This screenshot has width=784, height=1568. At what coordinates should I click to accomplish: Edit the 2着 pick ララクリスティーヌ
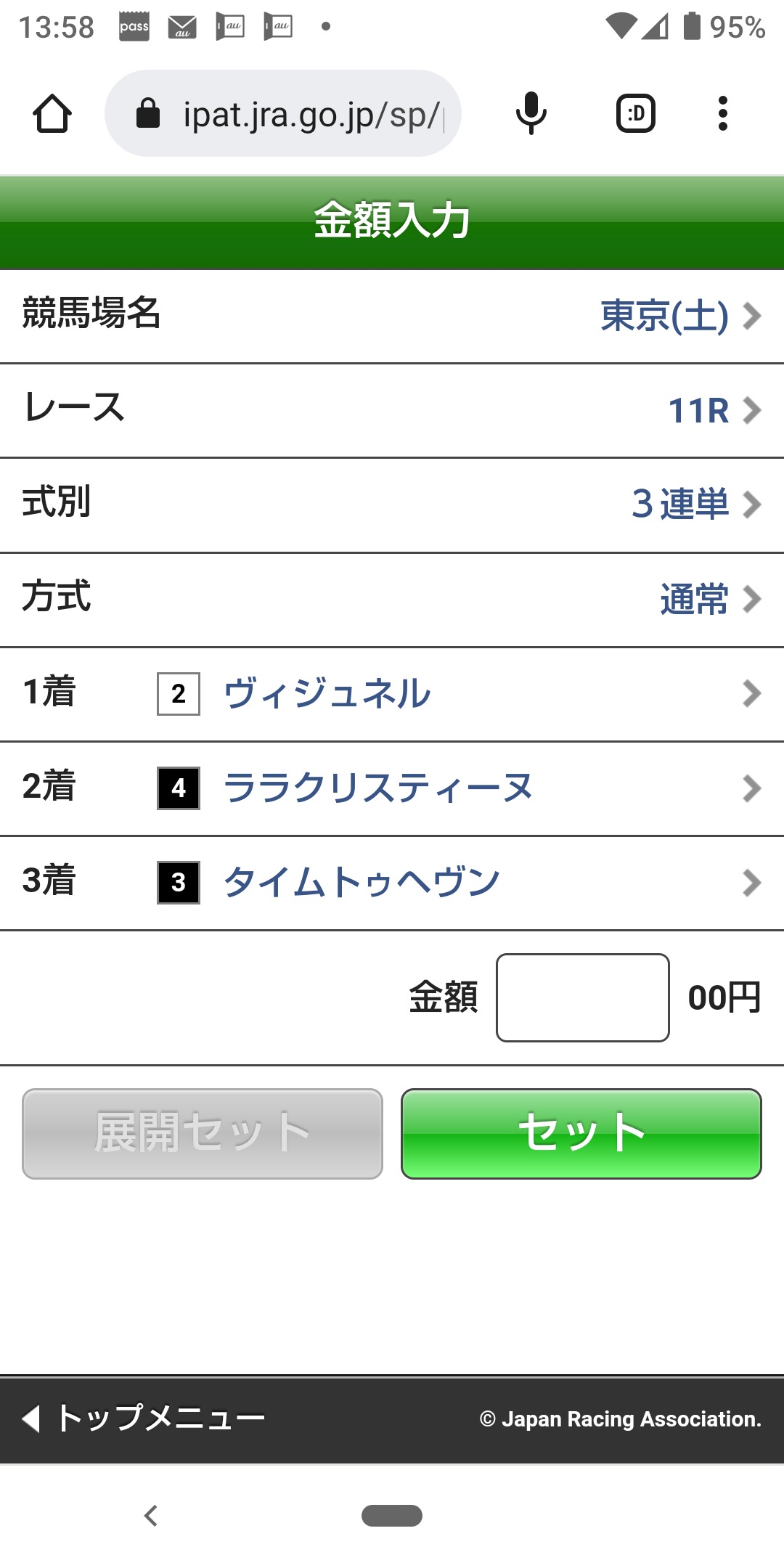392,788
